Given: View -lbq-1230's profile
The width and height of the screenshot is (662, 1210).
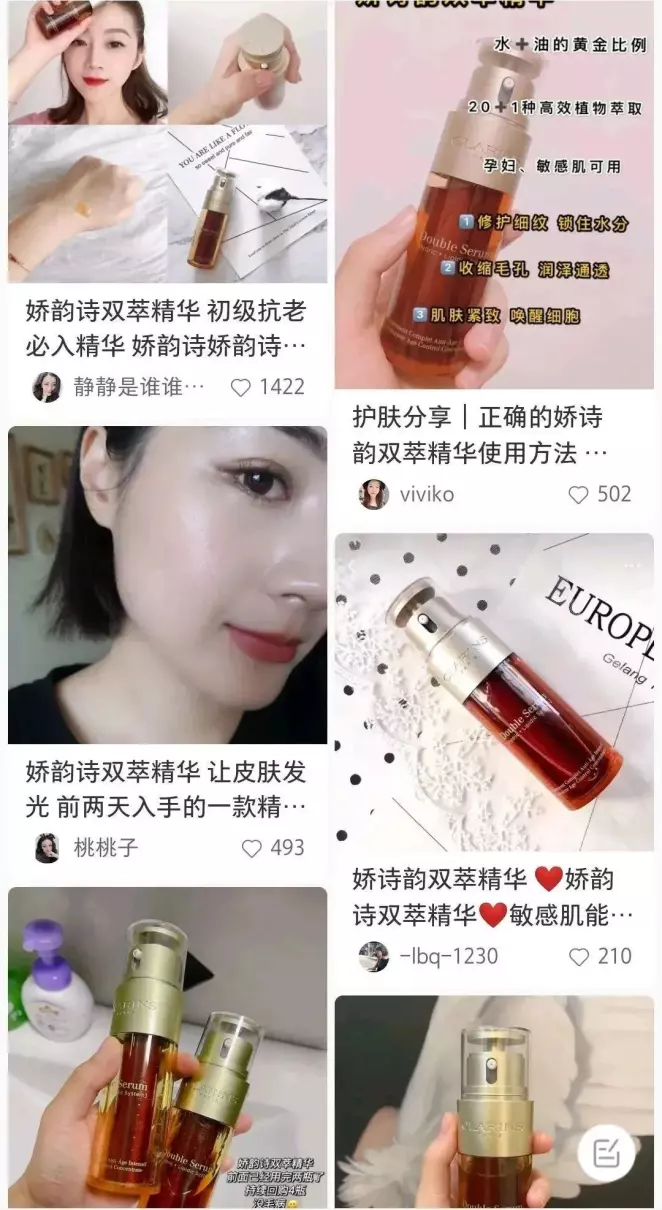Looking at the screenshot, I should click(x=374, y=957).
